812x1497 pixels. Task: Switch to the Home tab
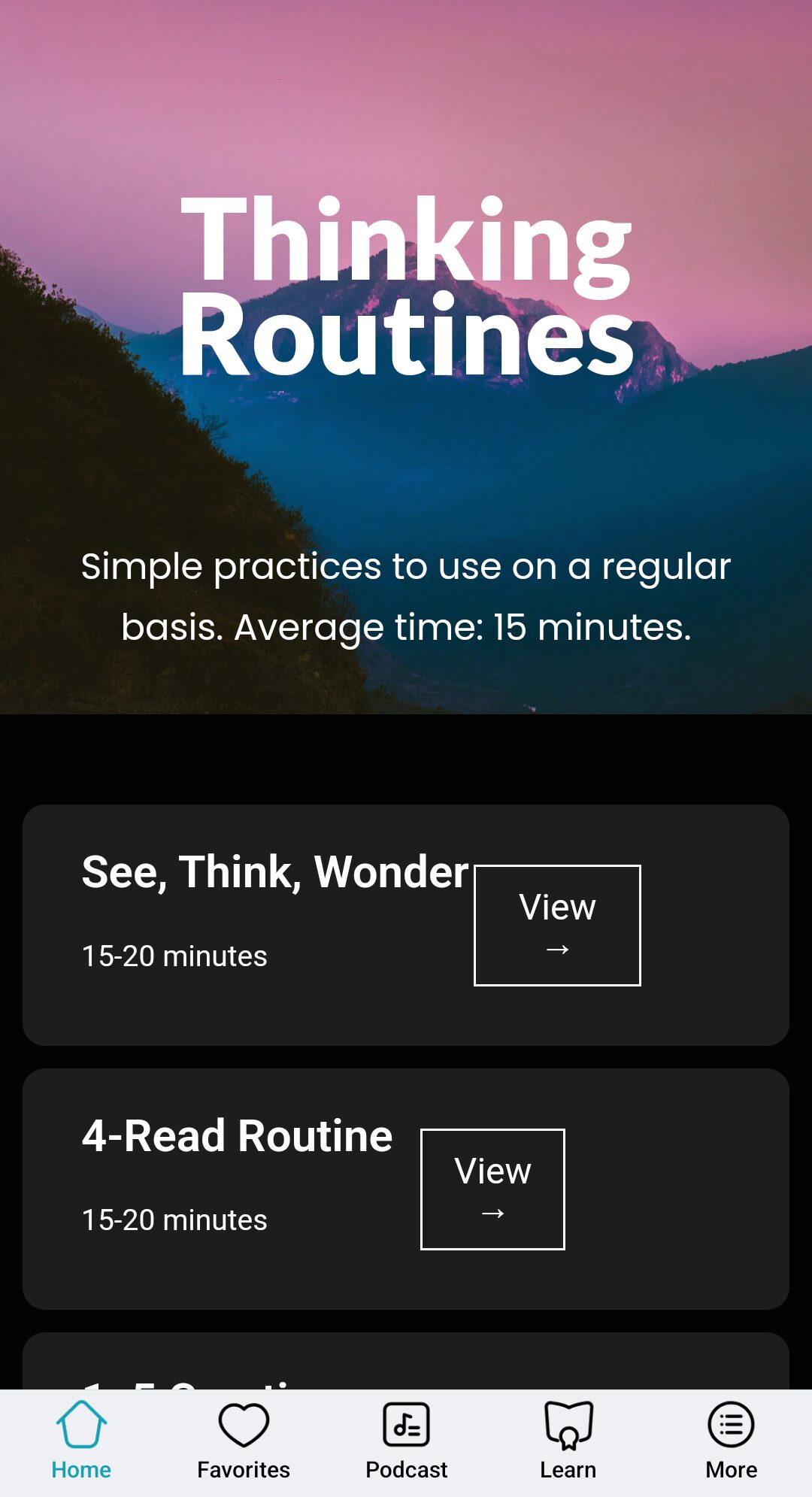(81, 1441)
